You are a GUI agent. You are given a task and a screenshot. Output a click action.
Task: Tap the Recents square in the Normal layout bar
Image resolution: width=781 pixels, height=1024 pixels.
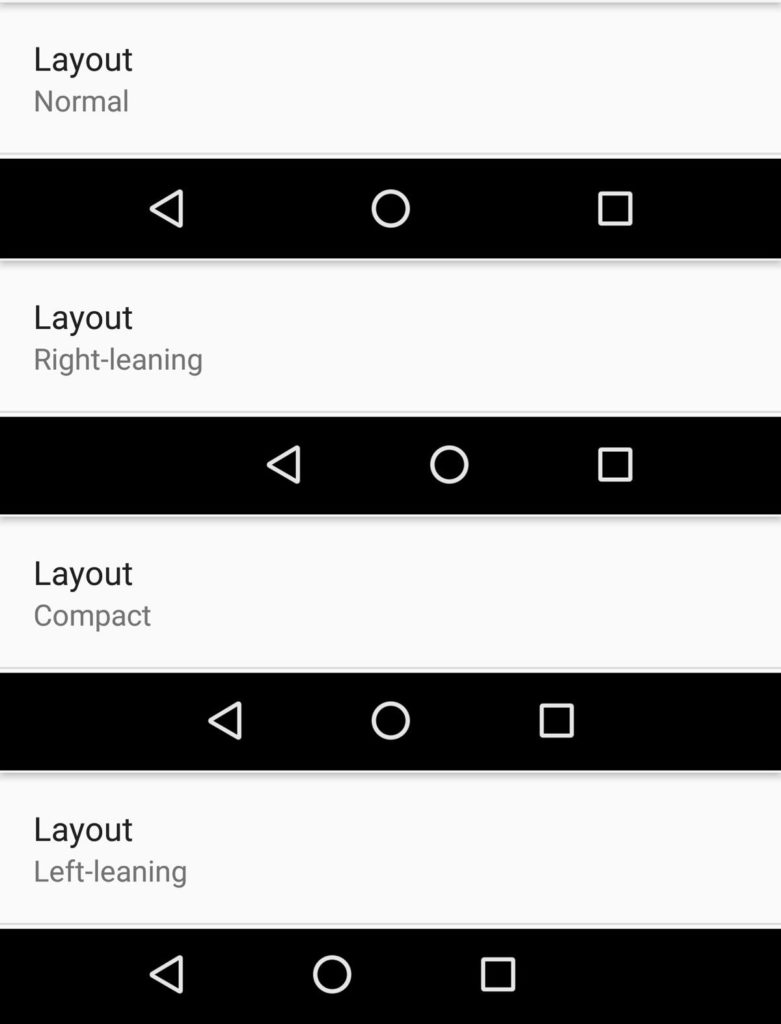(x=615, y=209)
